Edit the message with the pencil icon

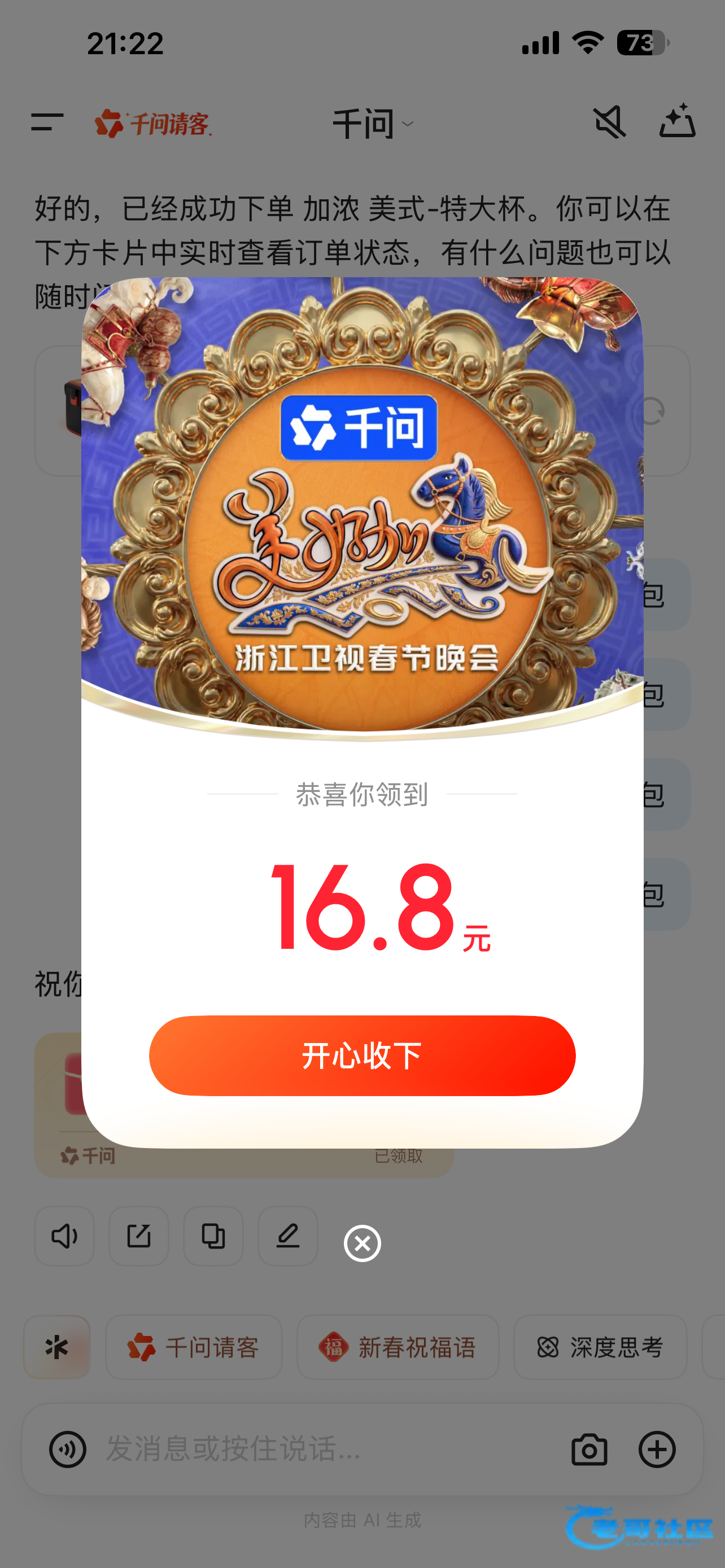288,1236
